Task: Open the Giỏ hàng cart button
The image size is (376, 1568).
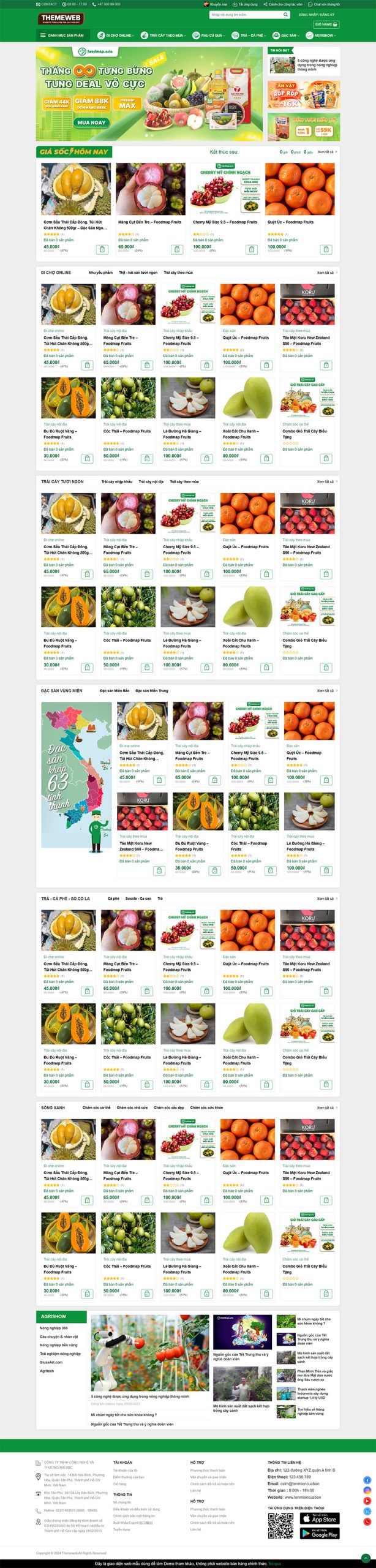Action: point(325,24)
